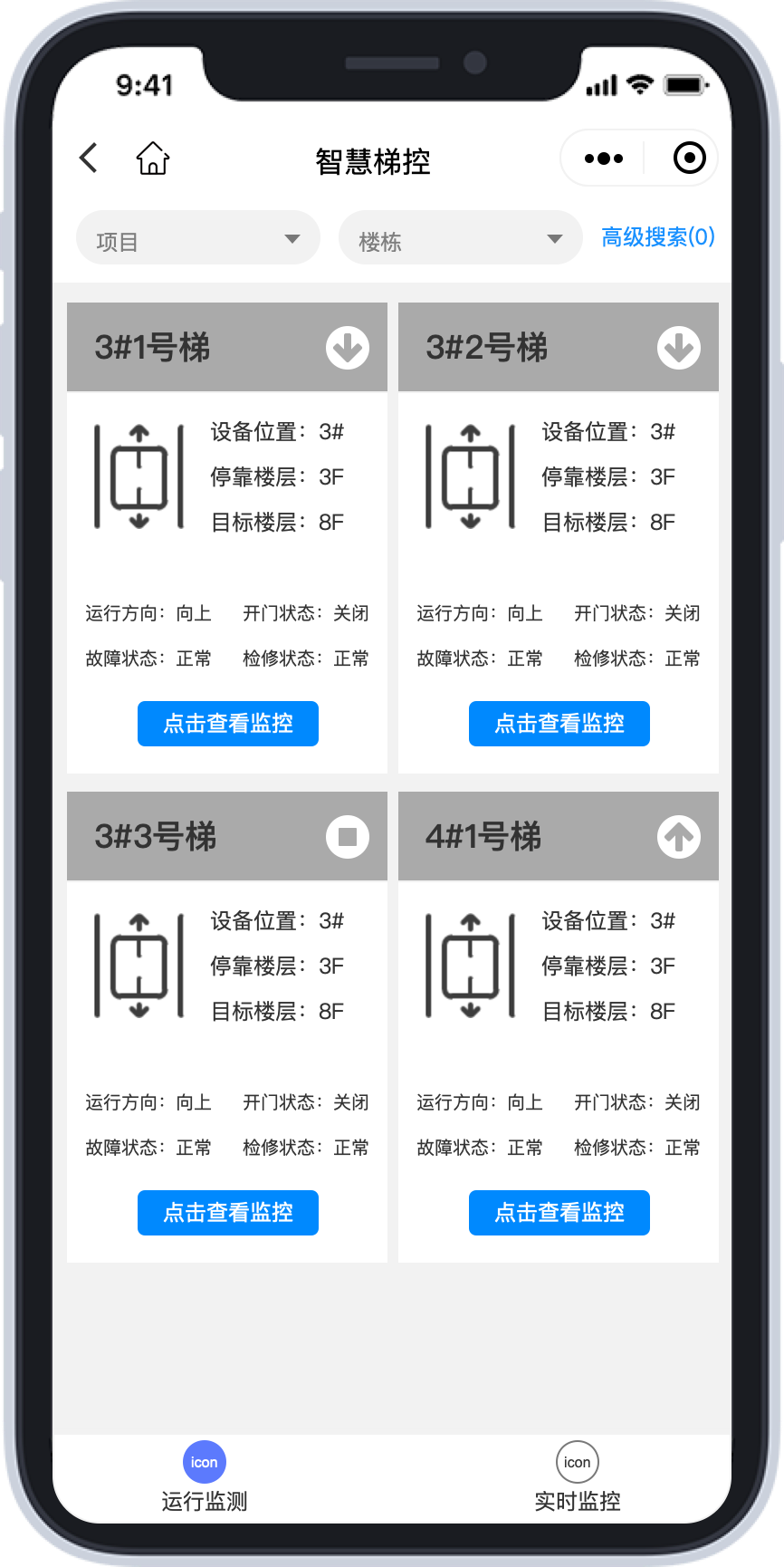Image resolution: width=784 pixels, height=1567 pixels.
Task: Tap 点击查看监控 for 3#1号梯
Action: pos(228,724)
